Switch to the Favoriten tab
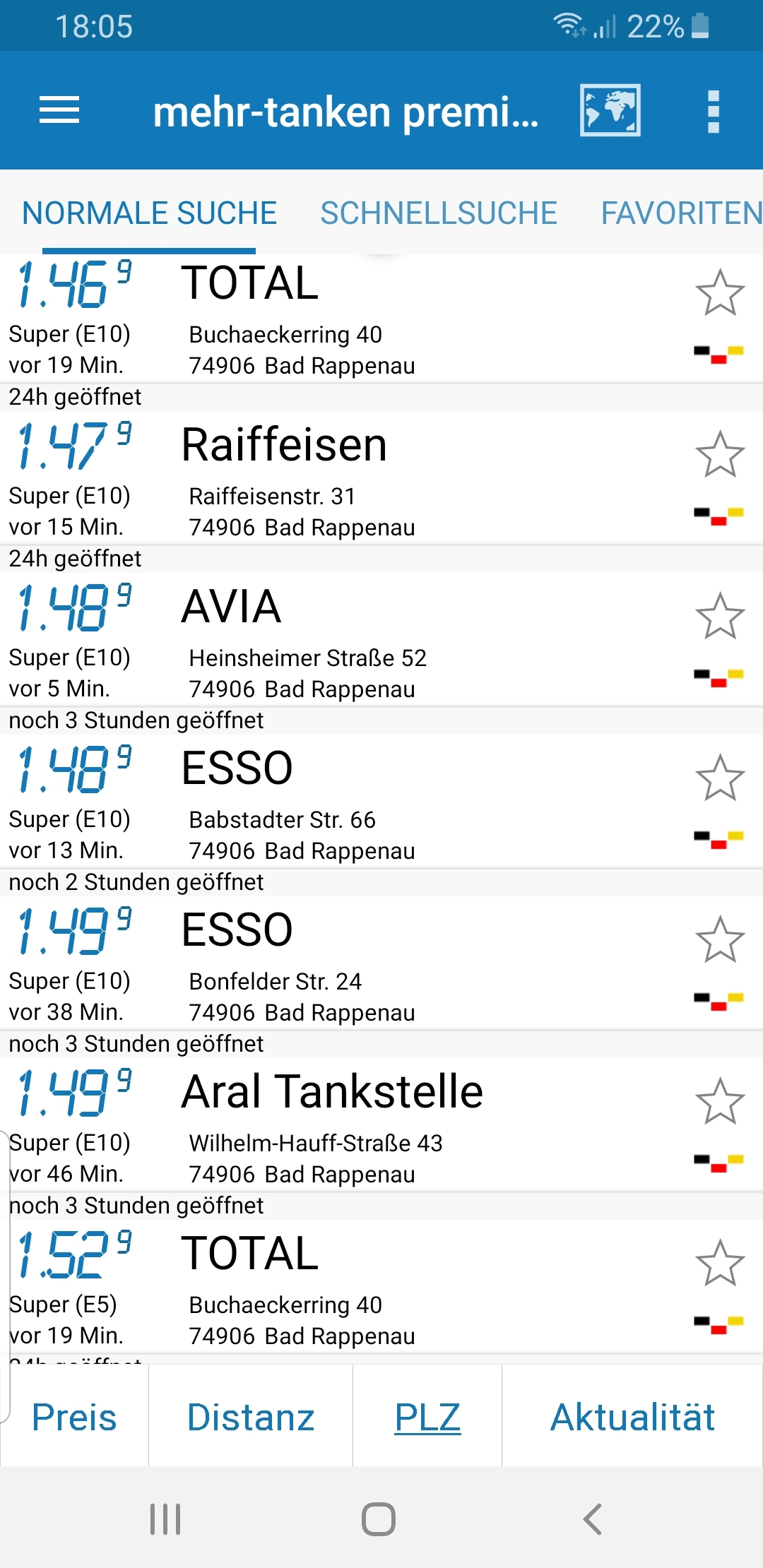The image size is (763, 1568). 681,213
